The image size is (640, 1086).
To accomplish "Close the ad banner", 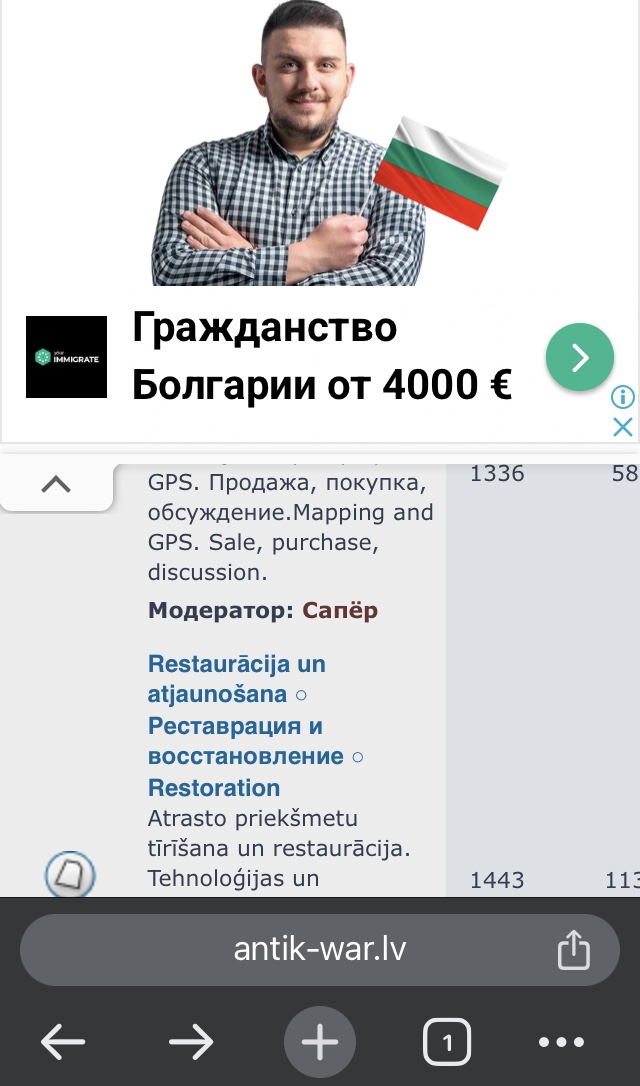I will [623, 427].
